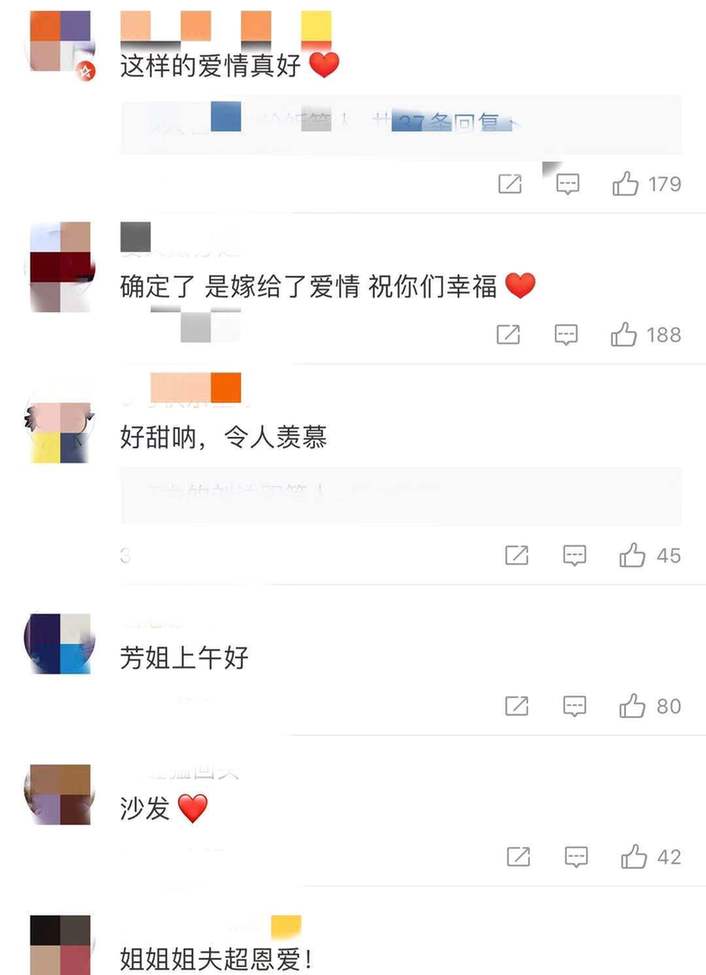Image resolution: width=706 pixels, height=975 pixels.
Task: Reply to the comment 好甜呐，令人羡慕
Action: [x=574, y=556]
